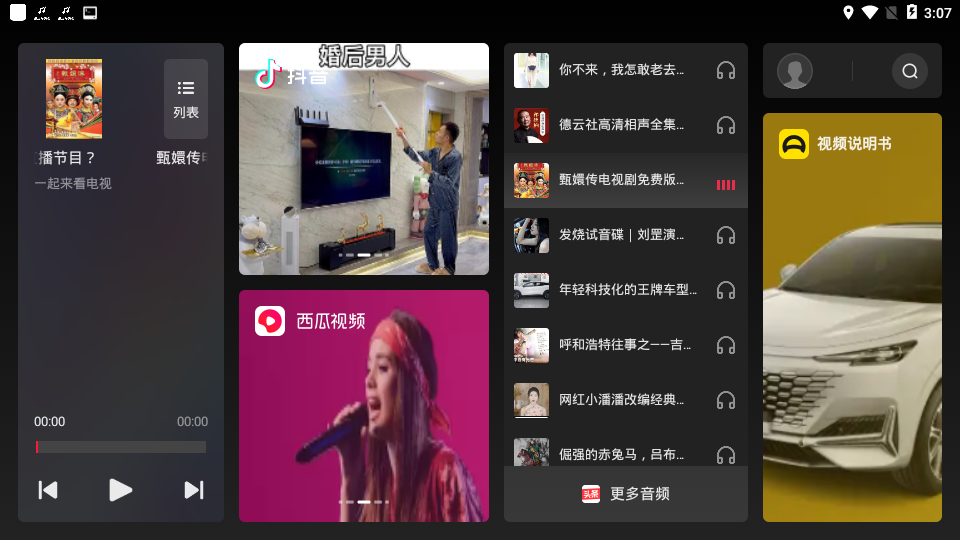Play the current audio
Screen dimensions: 960x540
pos(121,489)
